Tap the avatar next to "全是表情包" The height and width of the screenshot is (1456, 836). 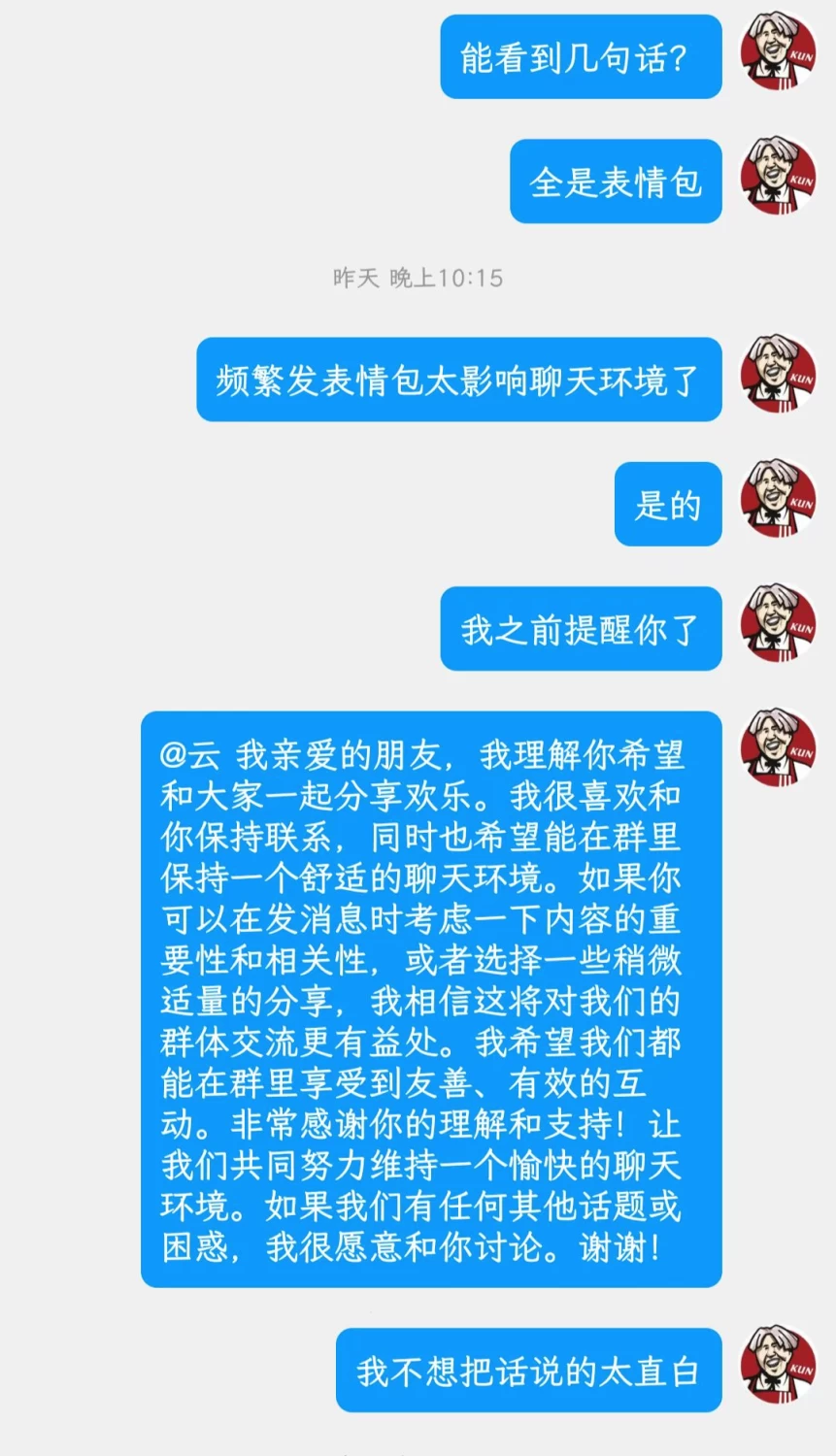click(x=779, y=176)
